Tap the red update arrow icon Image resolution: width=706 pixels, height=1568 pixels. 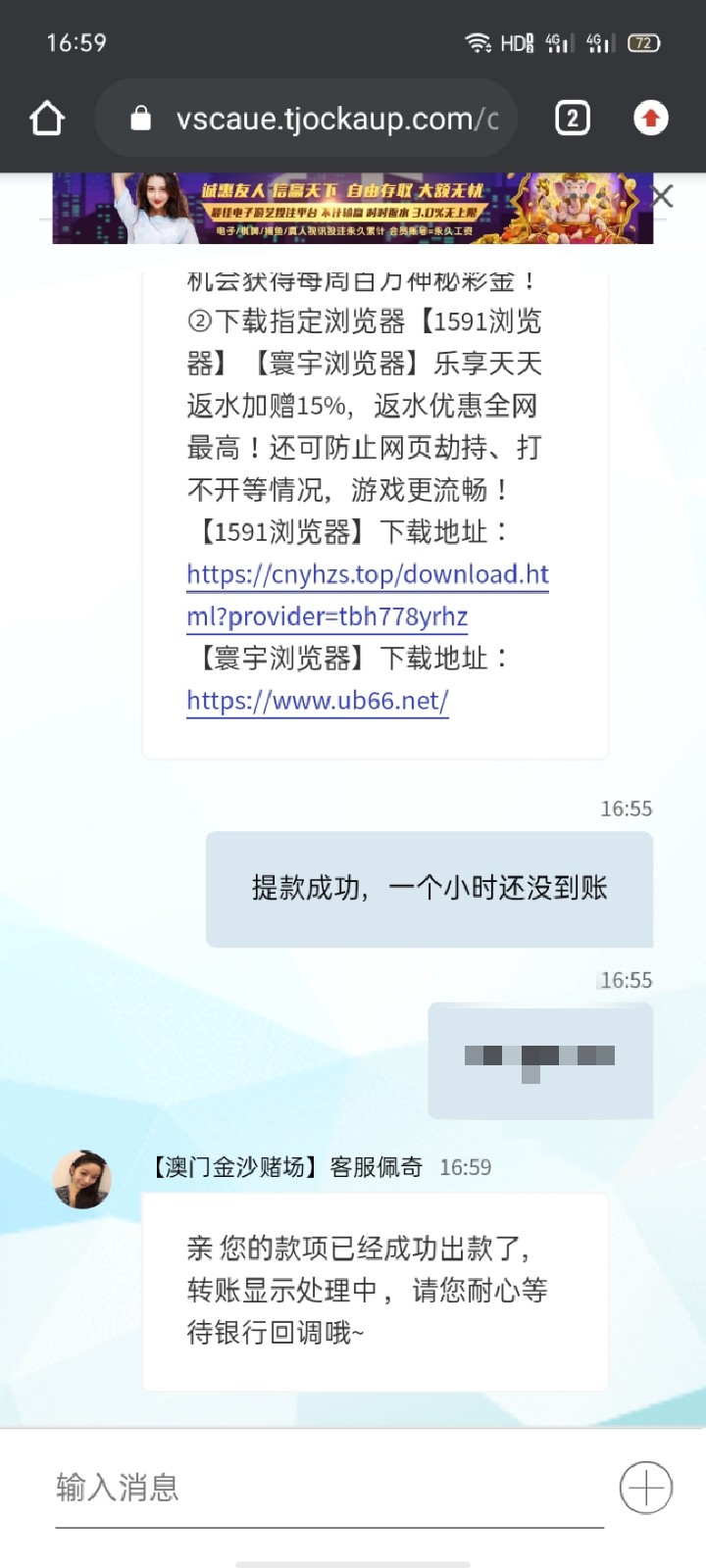pyautogui.click(x=650, y=119)
